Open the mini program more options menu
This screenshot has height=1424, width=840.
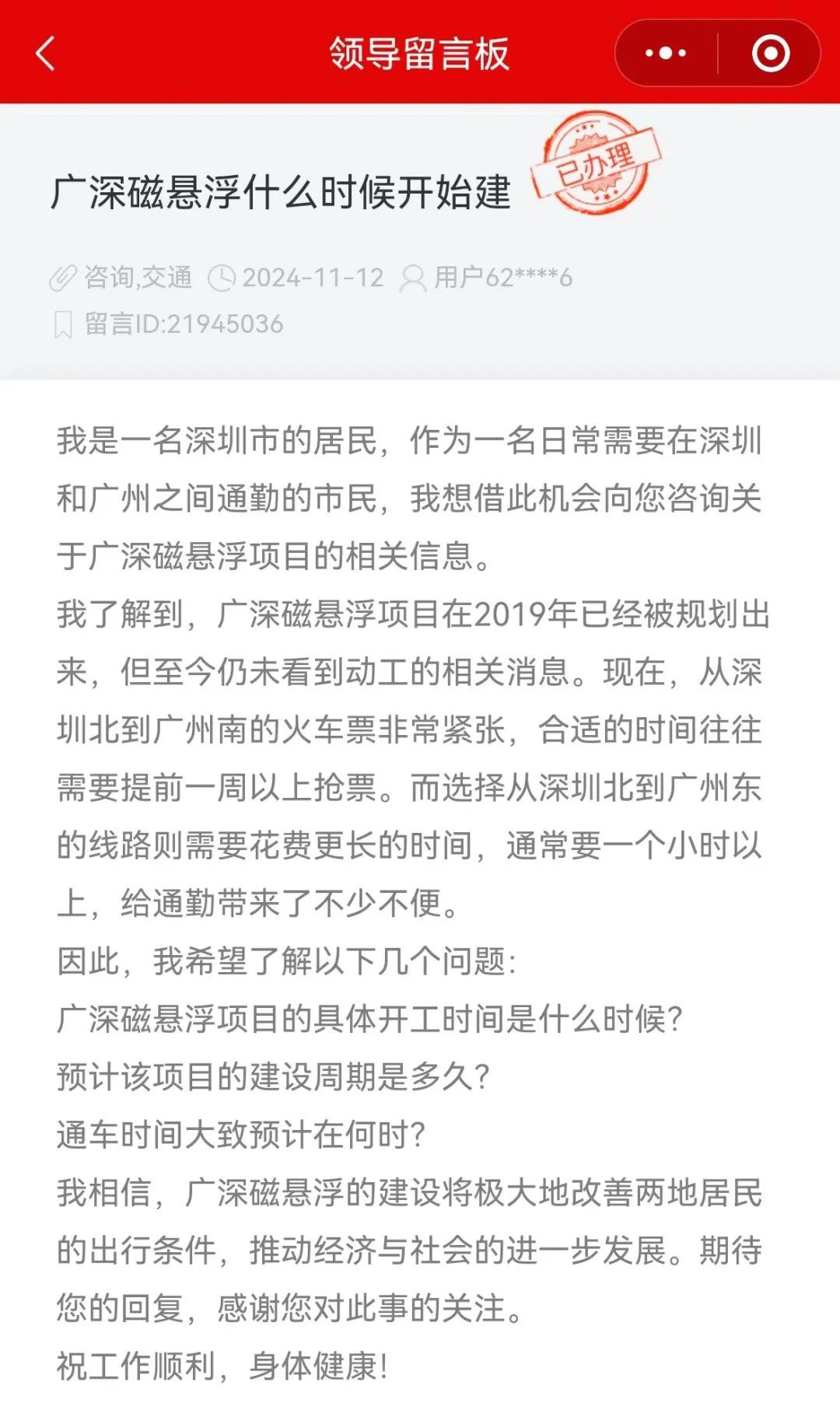coord(666,54)
